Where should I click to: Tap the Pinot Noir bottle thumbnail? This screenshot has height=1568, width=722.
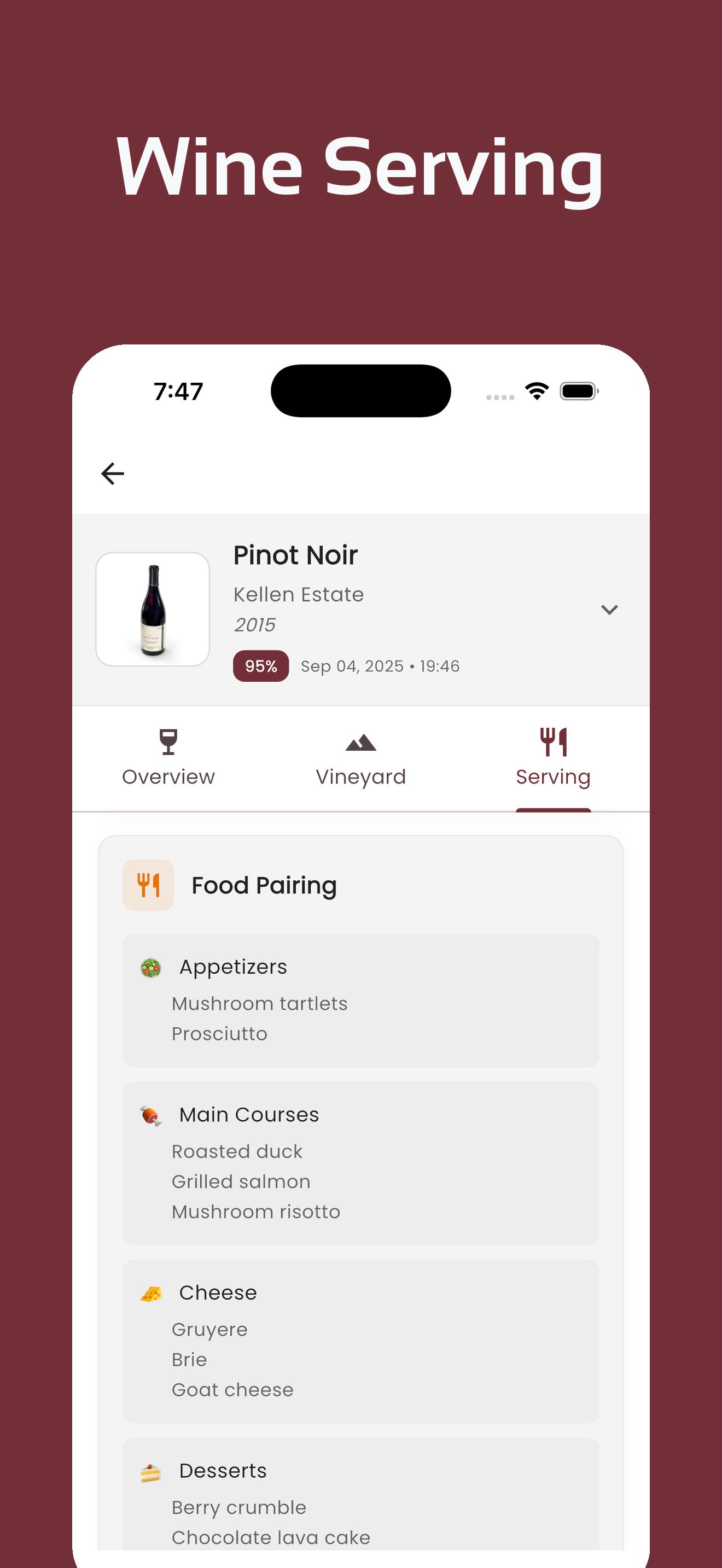click(x=152, y=609)
